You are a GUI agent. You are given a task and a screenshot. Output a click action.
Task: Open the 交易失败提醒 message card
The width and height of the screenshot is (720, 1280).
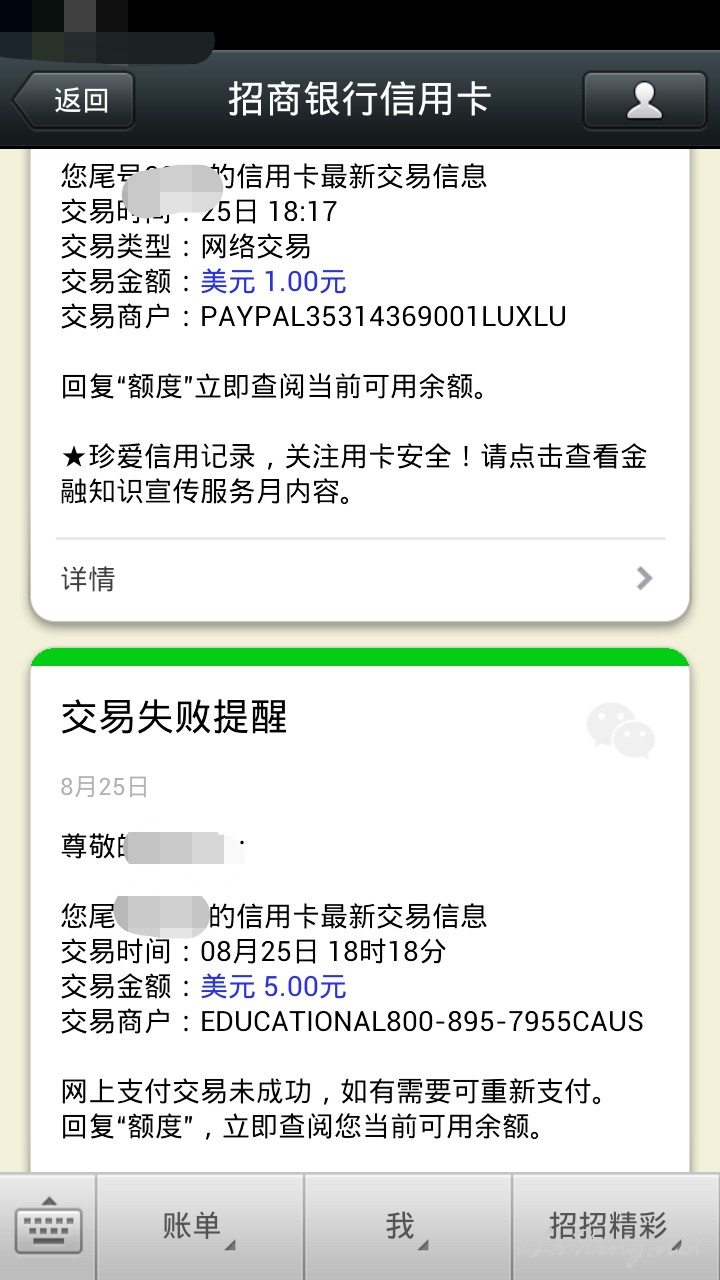[x=360, y=912]
